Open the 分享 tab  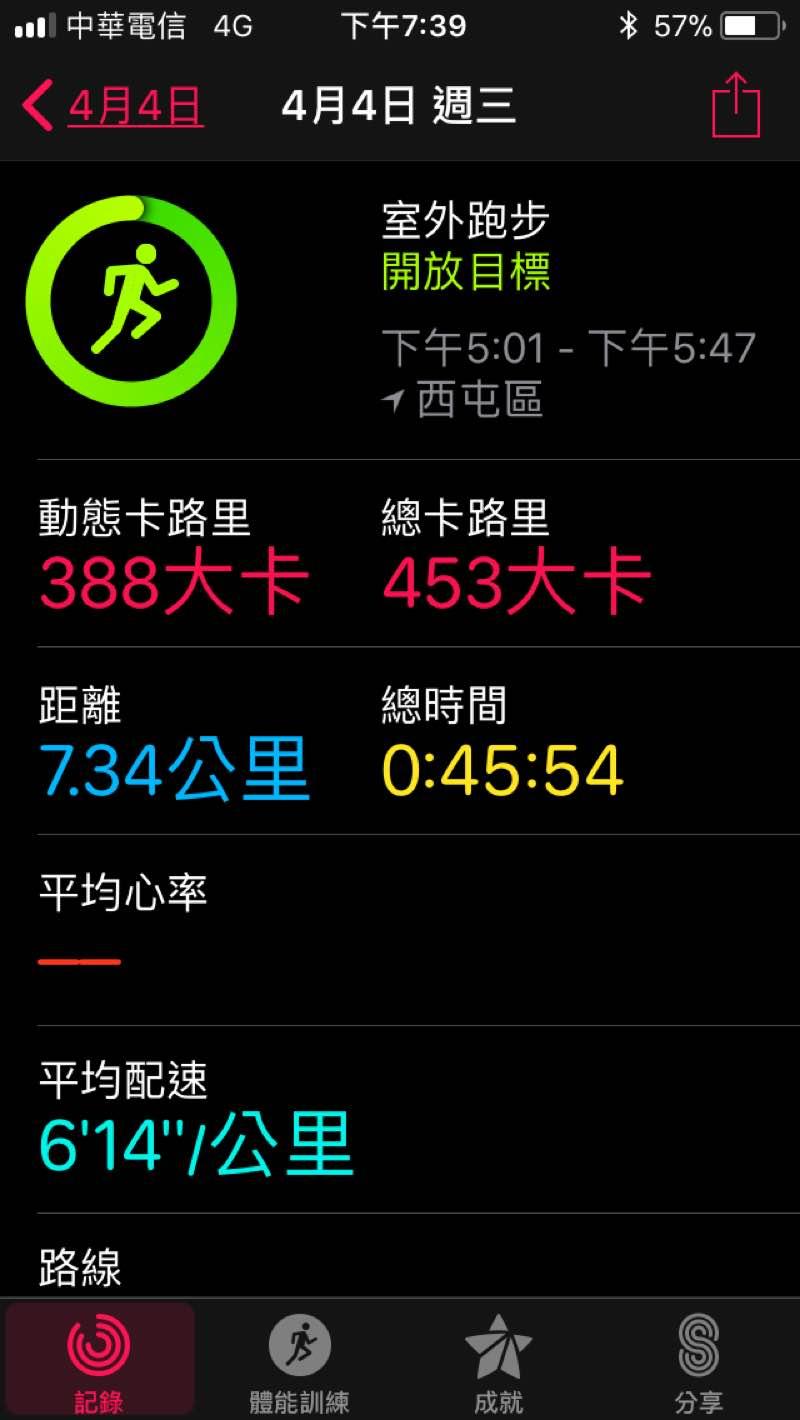click(699, 1360)
